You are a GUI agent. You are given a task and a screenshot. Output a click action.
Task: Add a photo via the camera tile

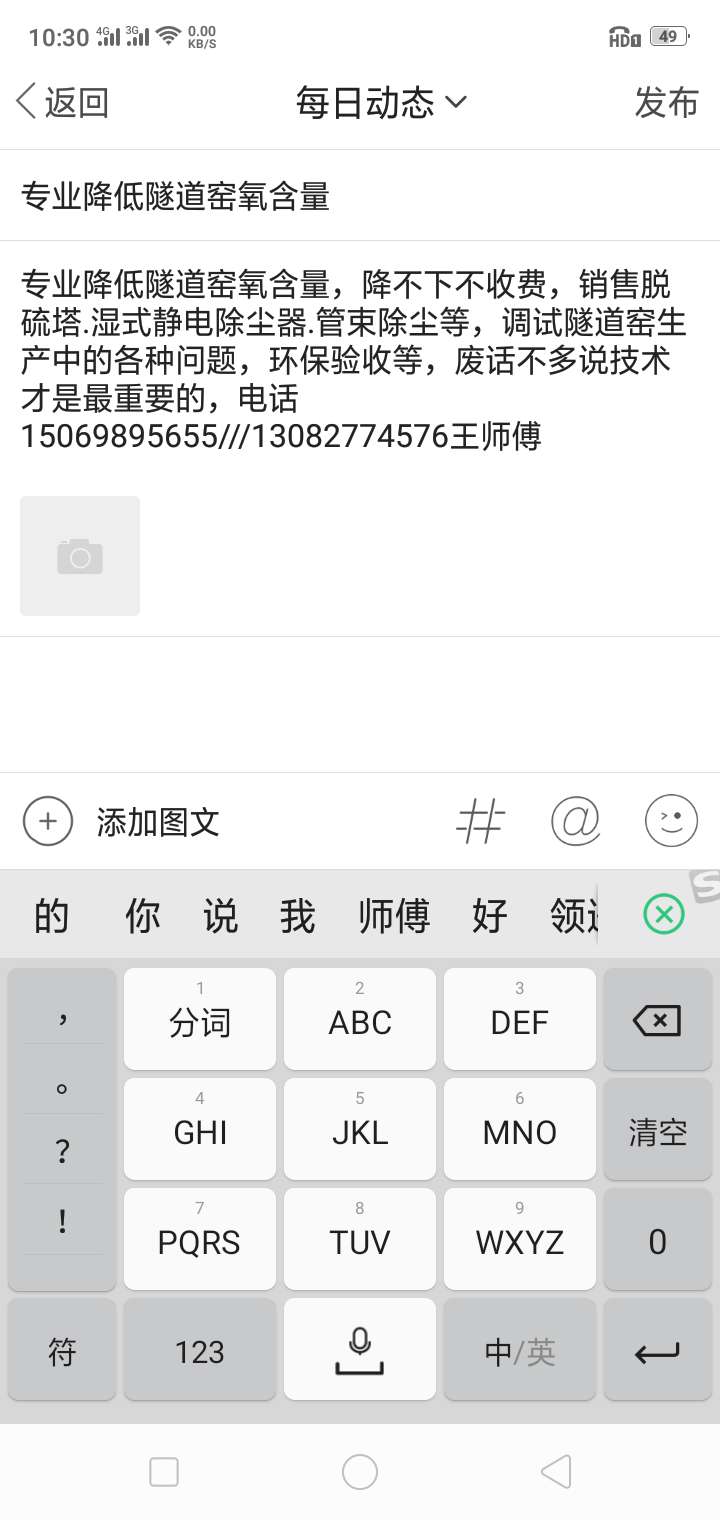coord(80,556)
